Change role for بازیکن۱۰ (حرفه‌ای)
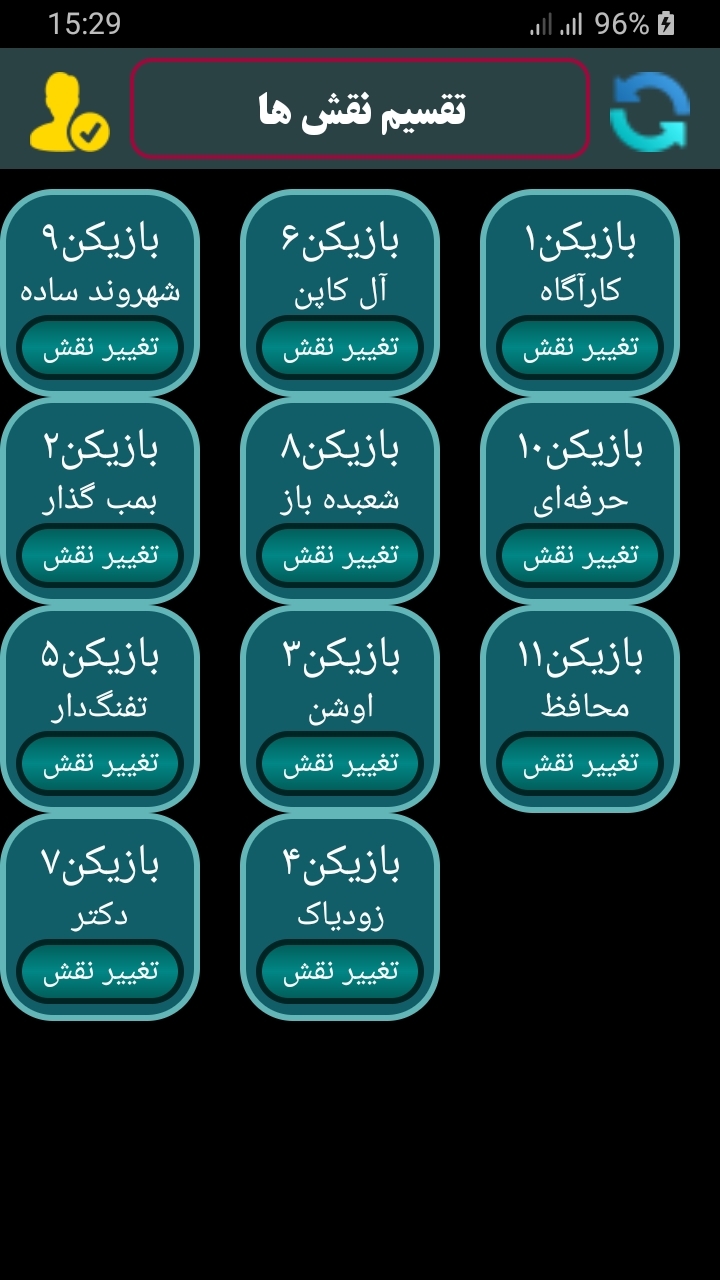Viewport: 720px width, 1280px height. [x=580, y=555]
